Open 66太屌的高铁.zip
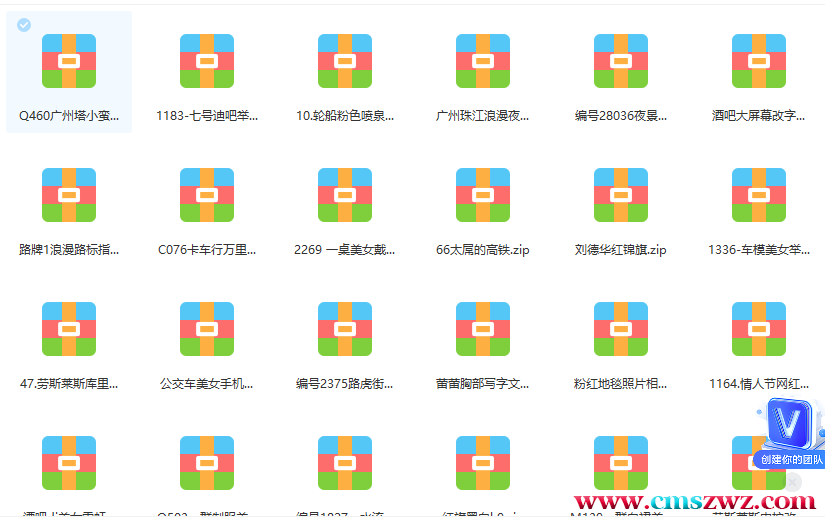 483,195
